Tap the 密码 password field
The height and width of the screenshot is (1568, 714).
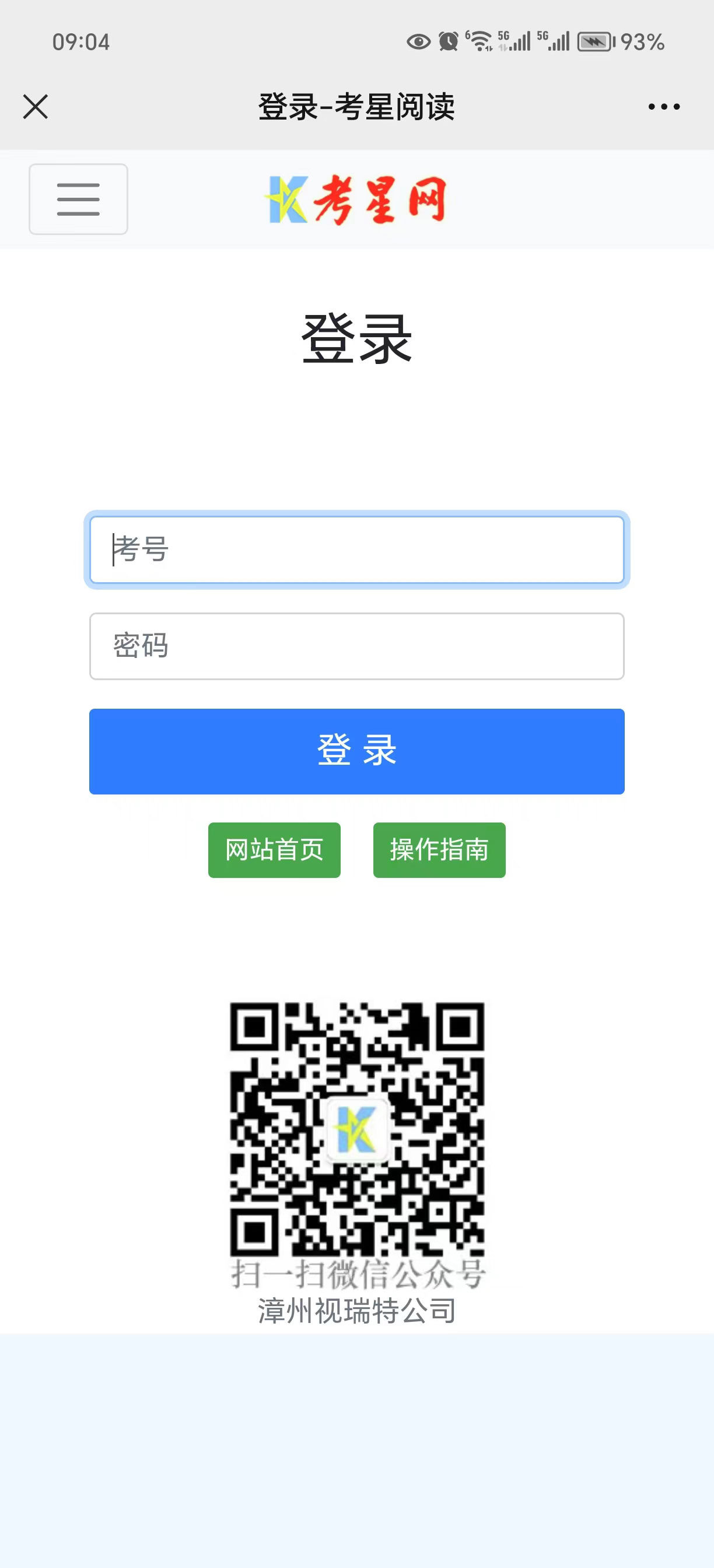point(356,646)
